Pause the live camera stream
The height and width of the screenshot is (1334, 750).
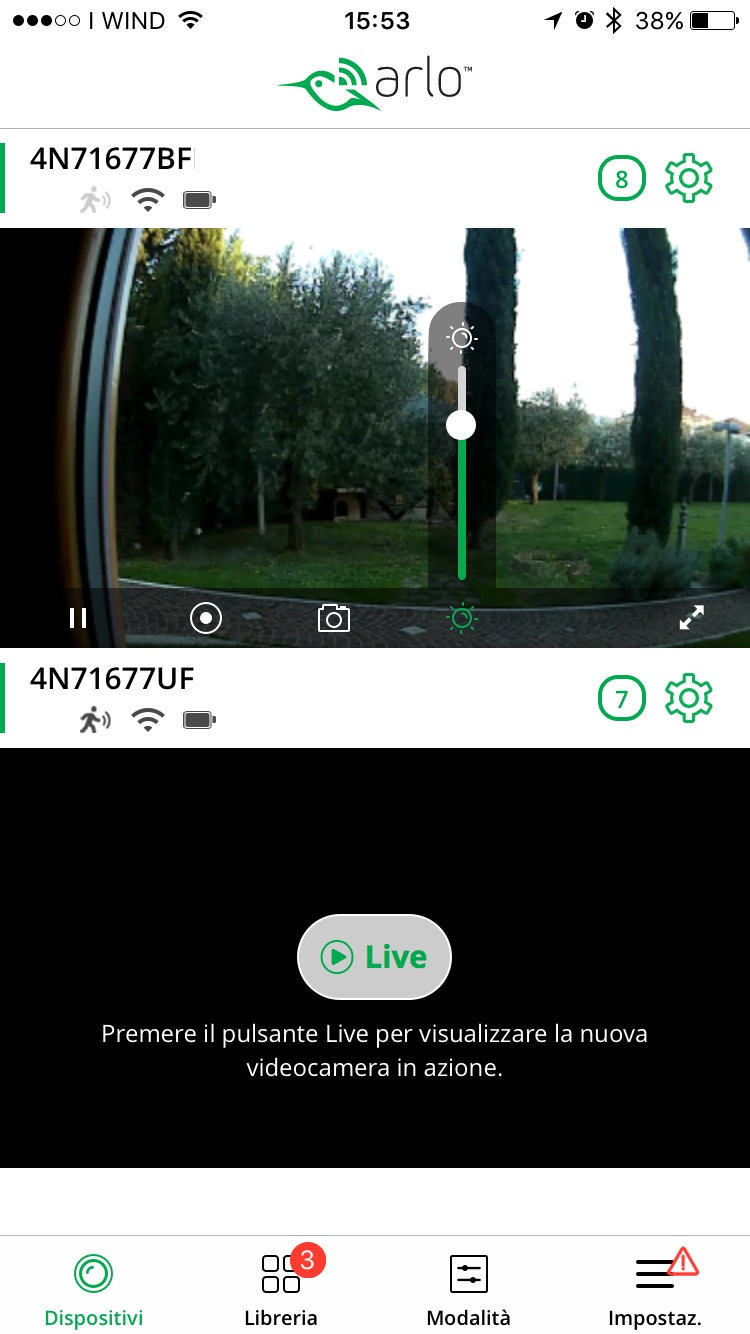coord(78,618)
